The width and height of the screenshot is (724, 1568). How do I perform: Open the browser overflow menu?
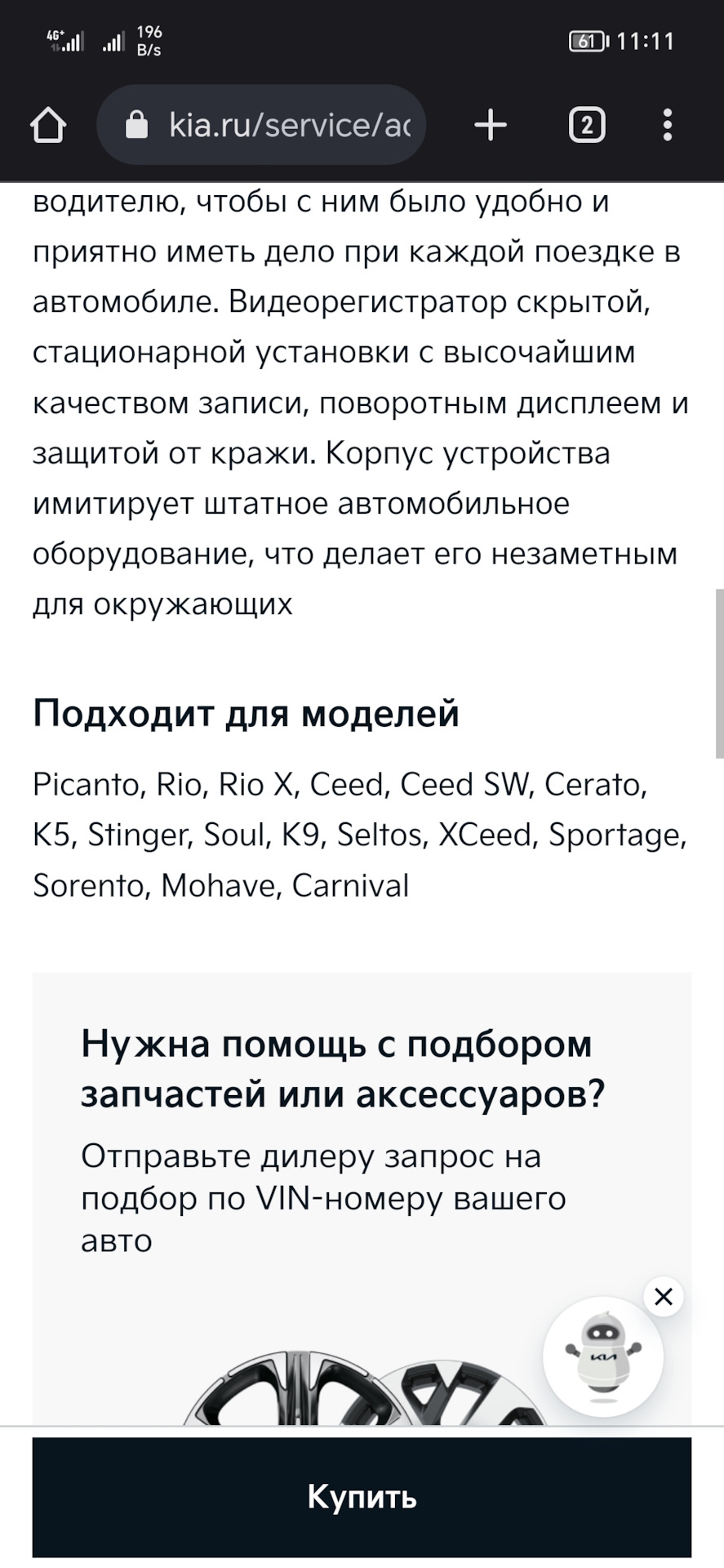[x=668, y=126]
